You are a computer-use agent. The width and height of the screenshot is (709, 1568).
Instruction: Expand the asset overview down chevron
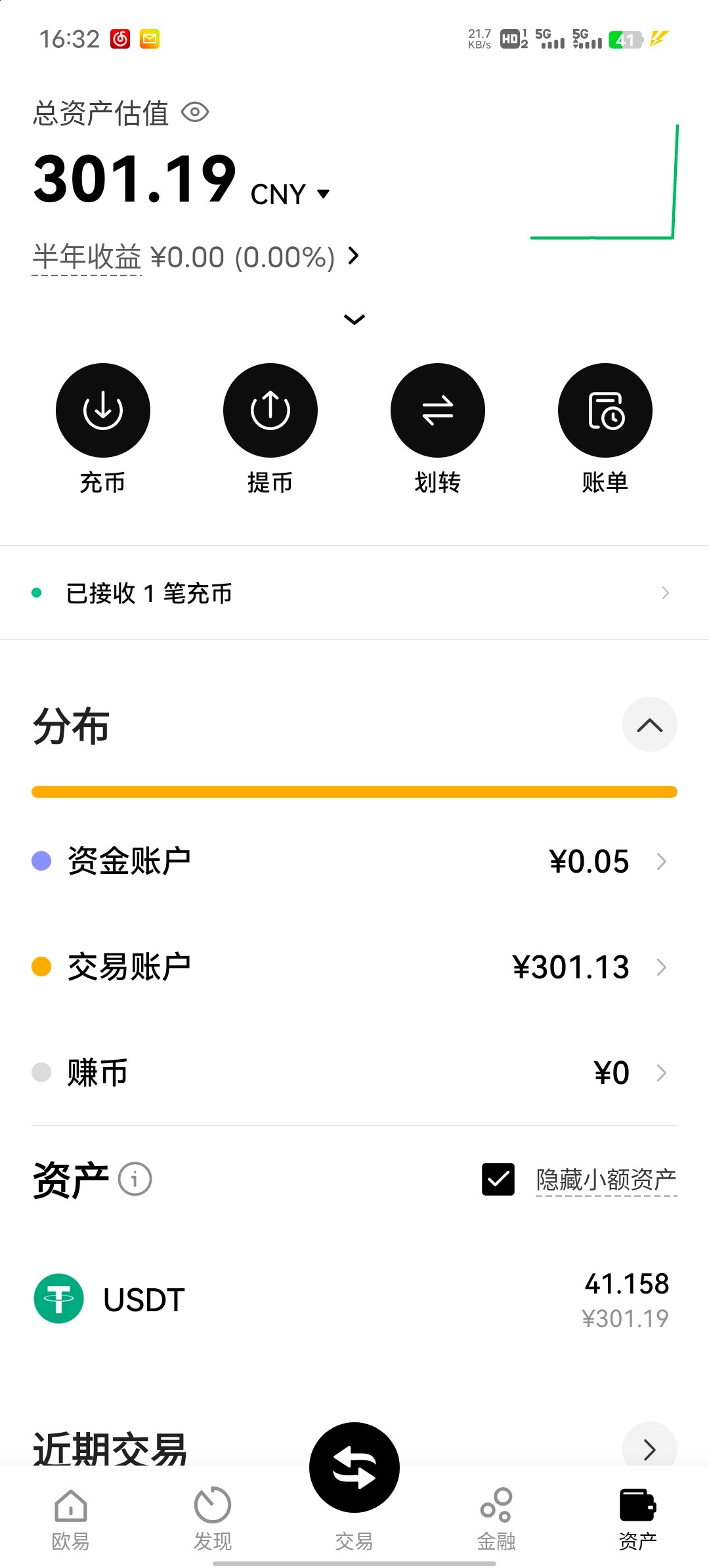354,320
